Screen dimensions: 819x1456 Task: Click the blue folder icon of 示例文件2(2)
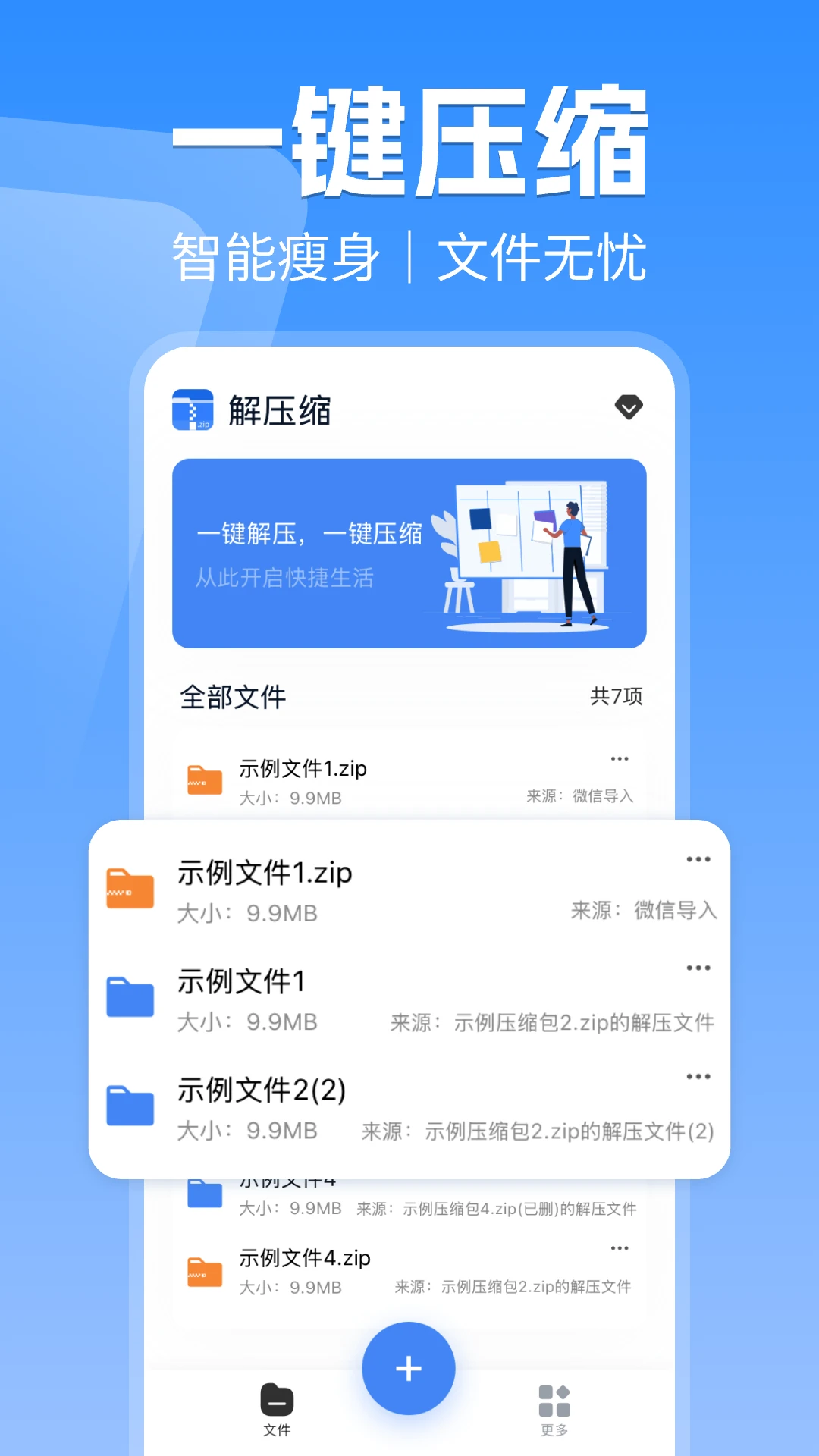tap(130, 1106)
